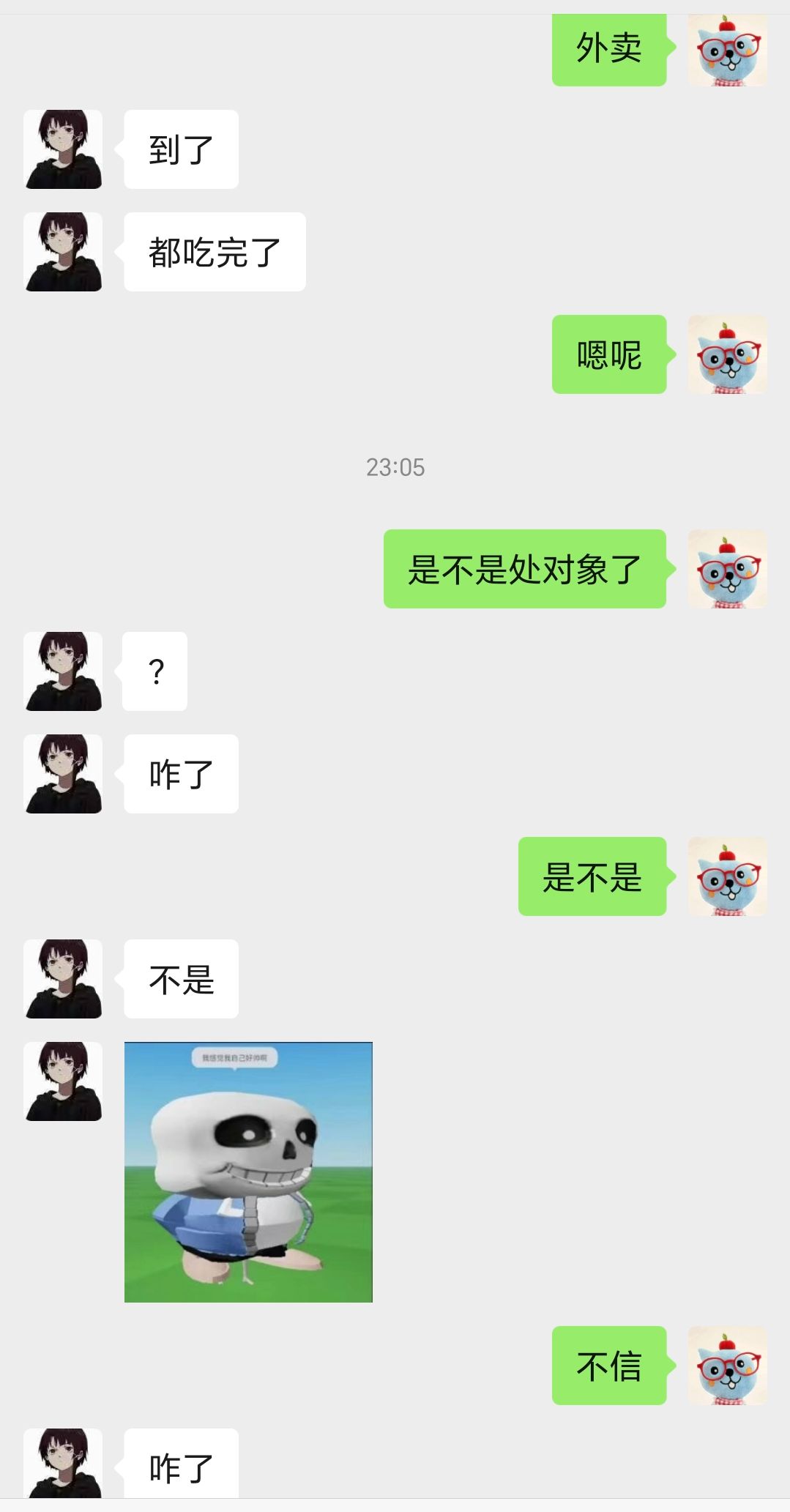Open the Sans skeleton meme image
Screen dimensions: 790x1512
[249, 1172]
